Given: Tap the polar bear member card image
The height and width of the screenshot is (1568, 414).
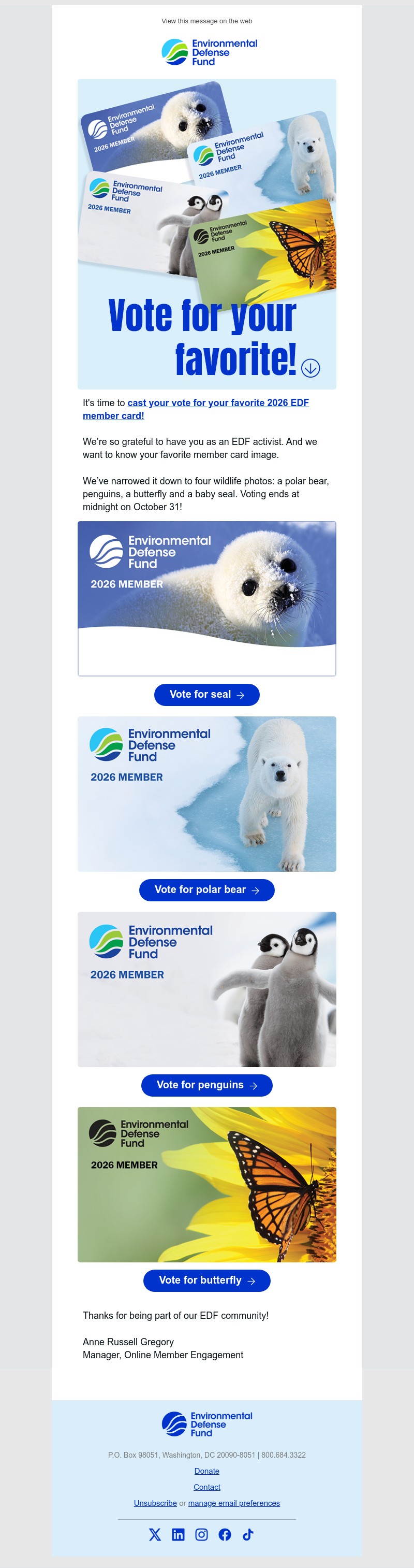Looking at the screenshot, I should tap(206, 794).
